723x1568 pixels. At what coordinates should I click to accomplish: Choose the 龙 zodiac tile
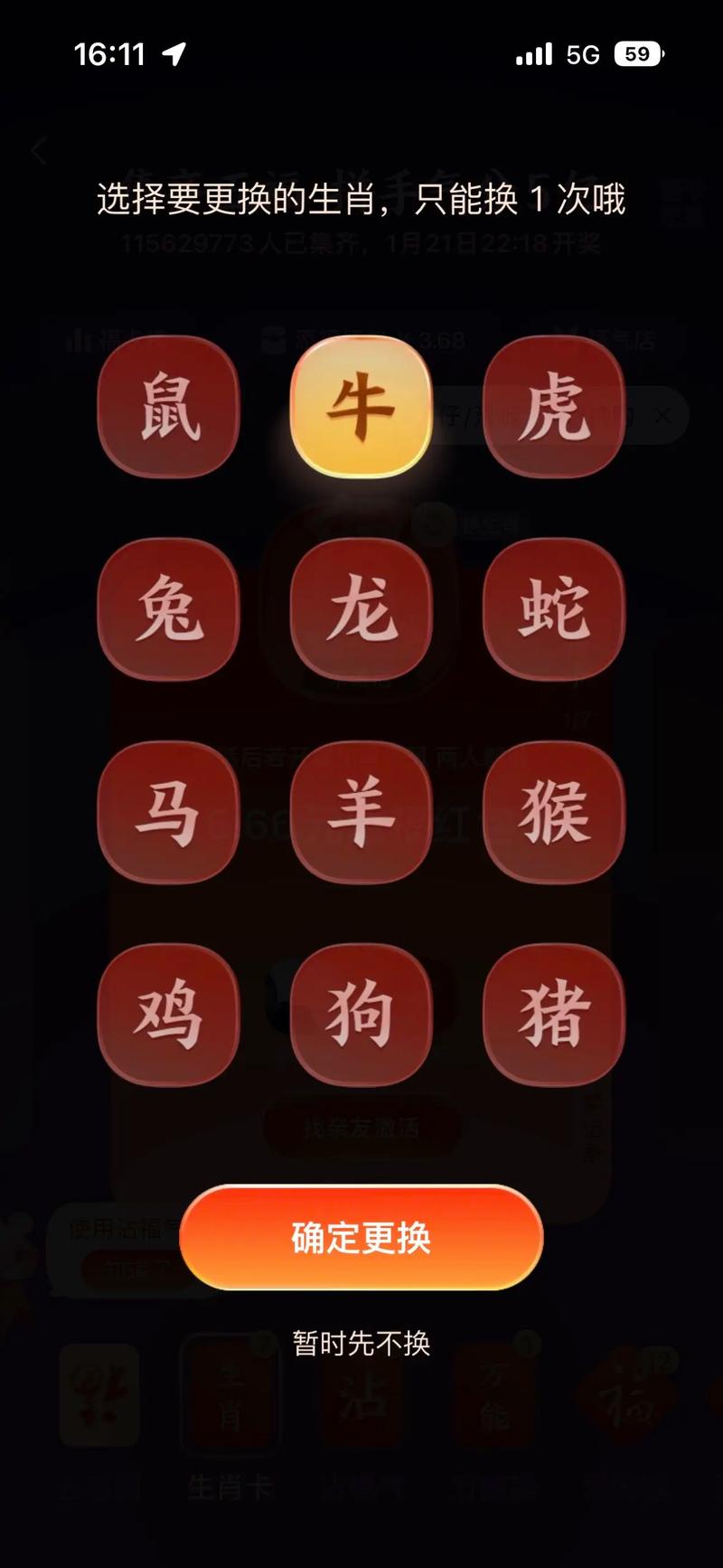[x=361, y=609]
